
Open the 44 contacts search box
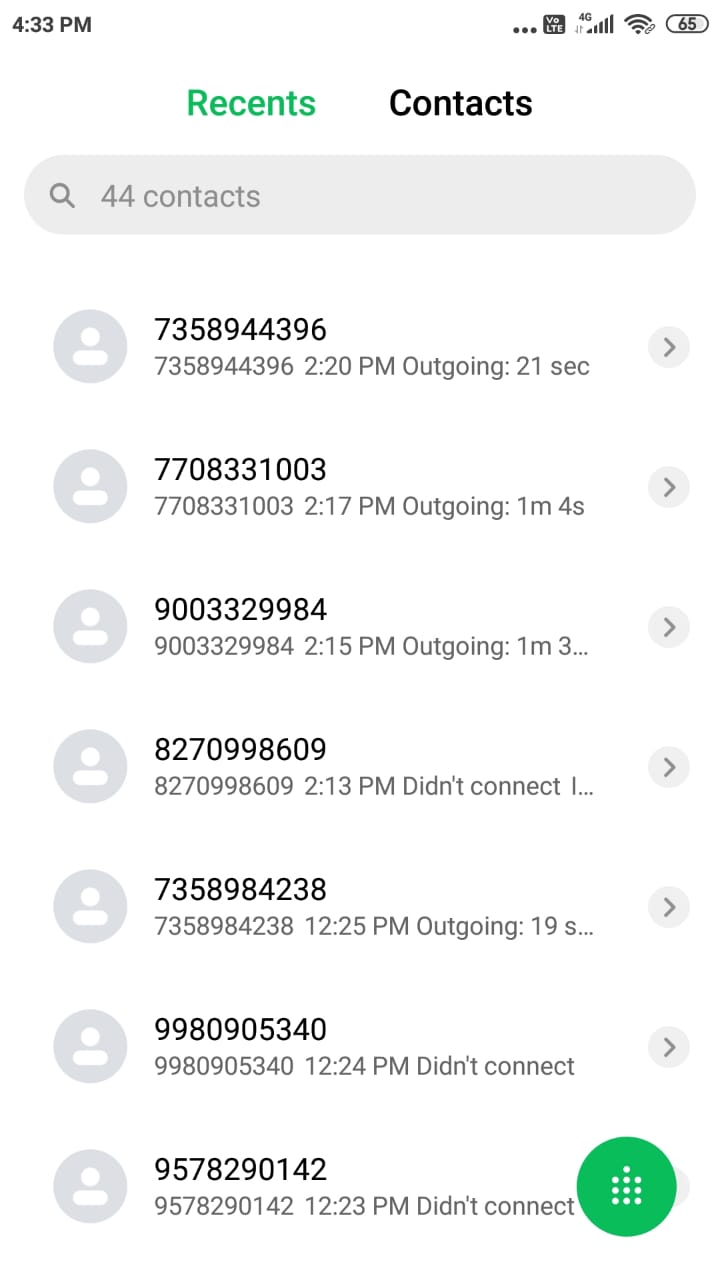(x=360, y=195)
